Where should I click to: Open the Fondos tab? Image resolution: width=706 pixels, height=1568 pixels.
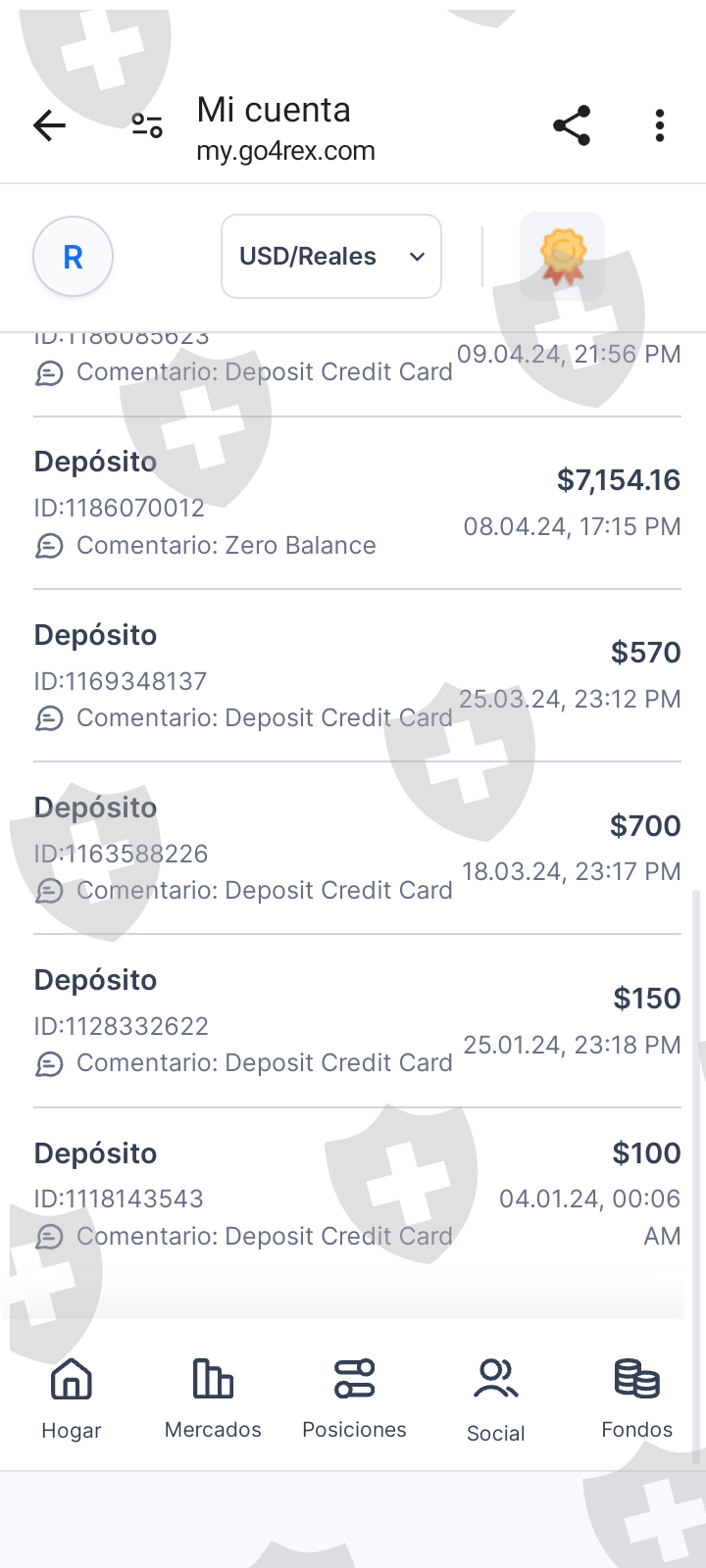[x=636, y=1397]
